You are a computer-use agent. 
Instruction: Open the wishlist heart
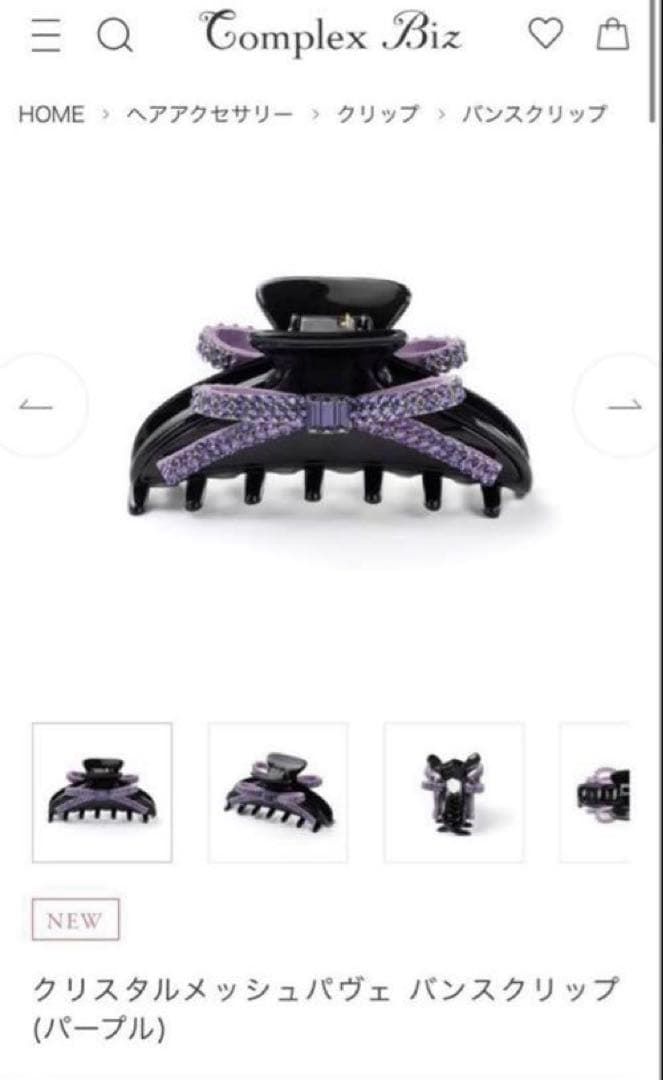(545, 35)
